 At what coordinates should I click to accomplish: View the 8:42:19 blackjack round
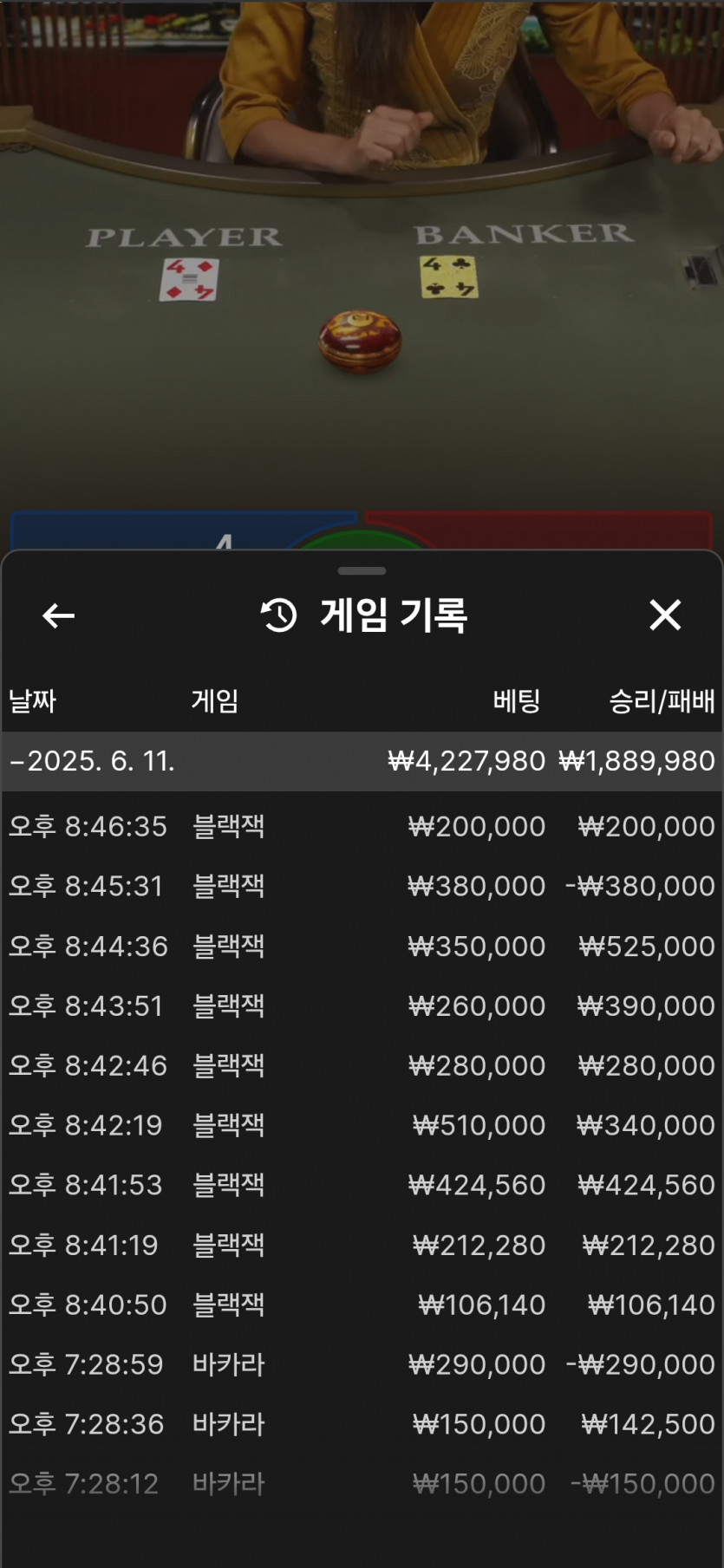(x=362, y=1125)
